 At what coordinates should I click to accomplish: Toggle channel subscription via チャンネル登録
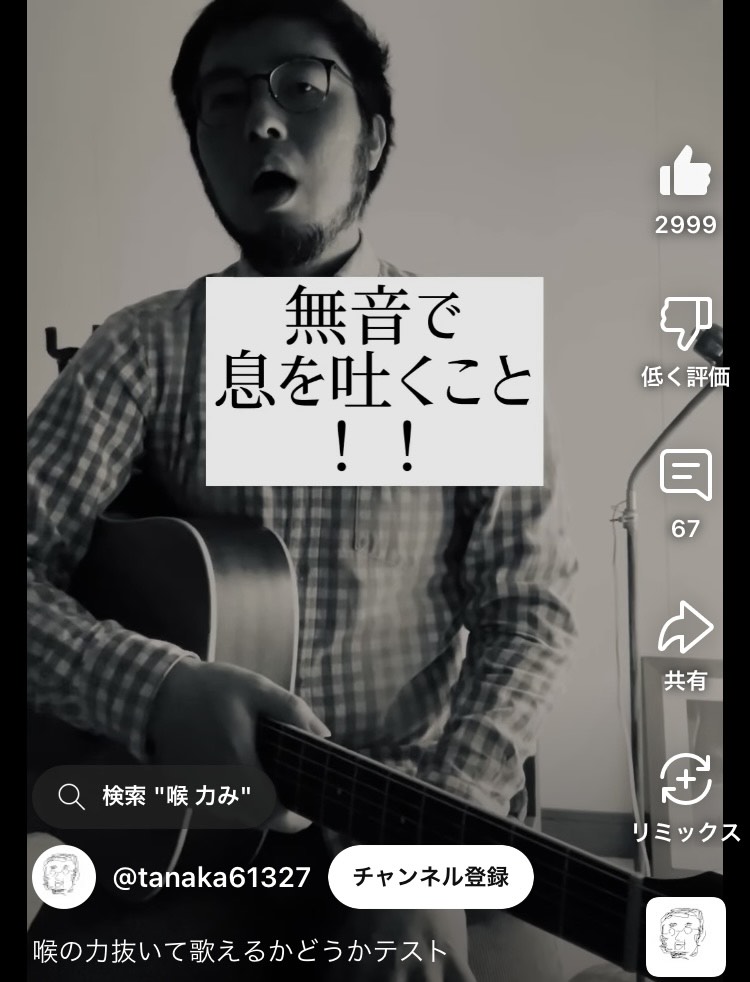pyautogui.click(x=432, y=876)
